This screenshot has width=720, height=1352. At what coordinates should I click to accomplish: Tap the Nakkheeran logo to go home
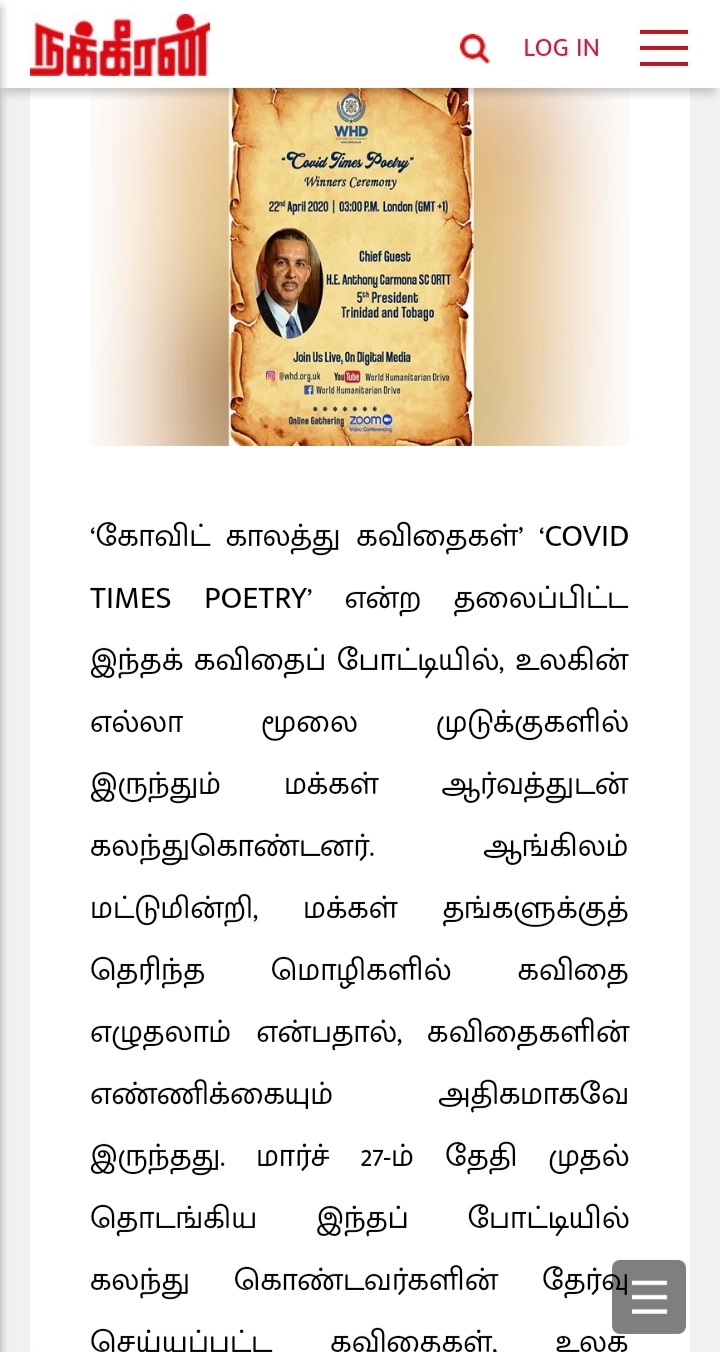click(120, 48)
